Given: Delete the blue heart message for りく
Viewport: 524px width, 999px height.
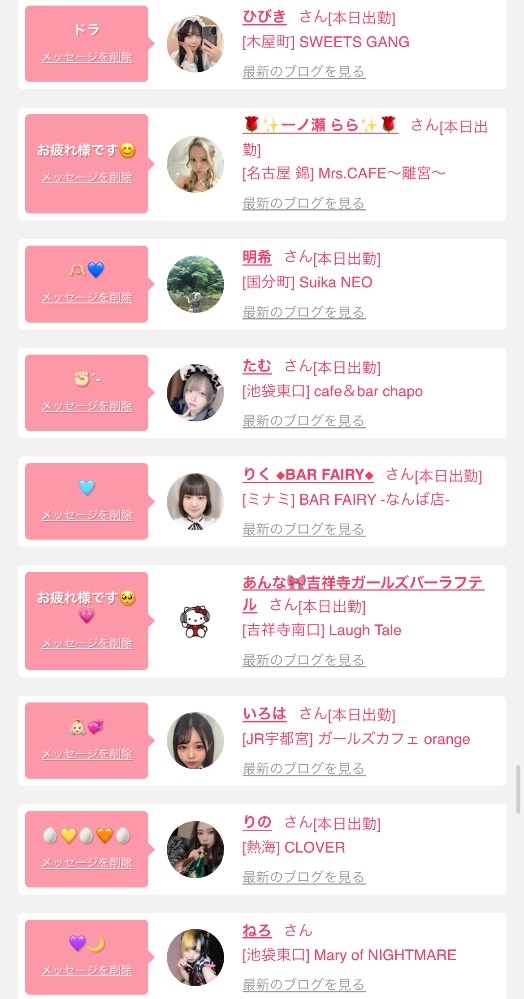Looking at the screenshot, I should pyautogui.click(x=87, y=515).
